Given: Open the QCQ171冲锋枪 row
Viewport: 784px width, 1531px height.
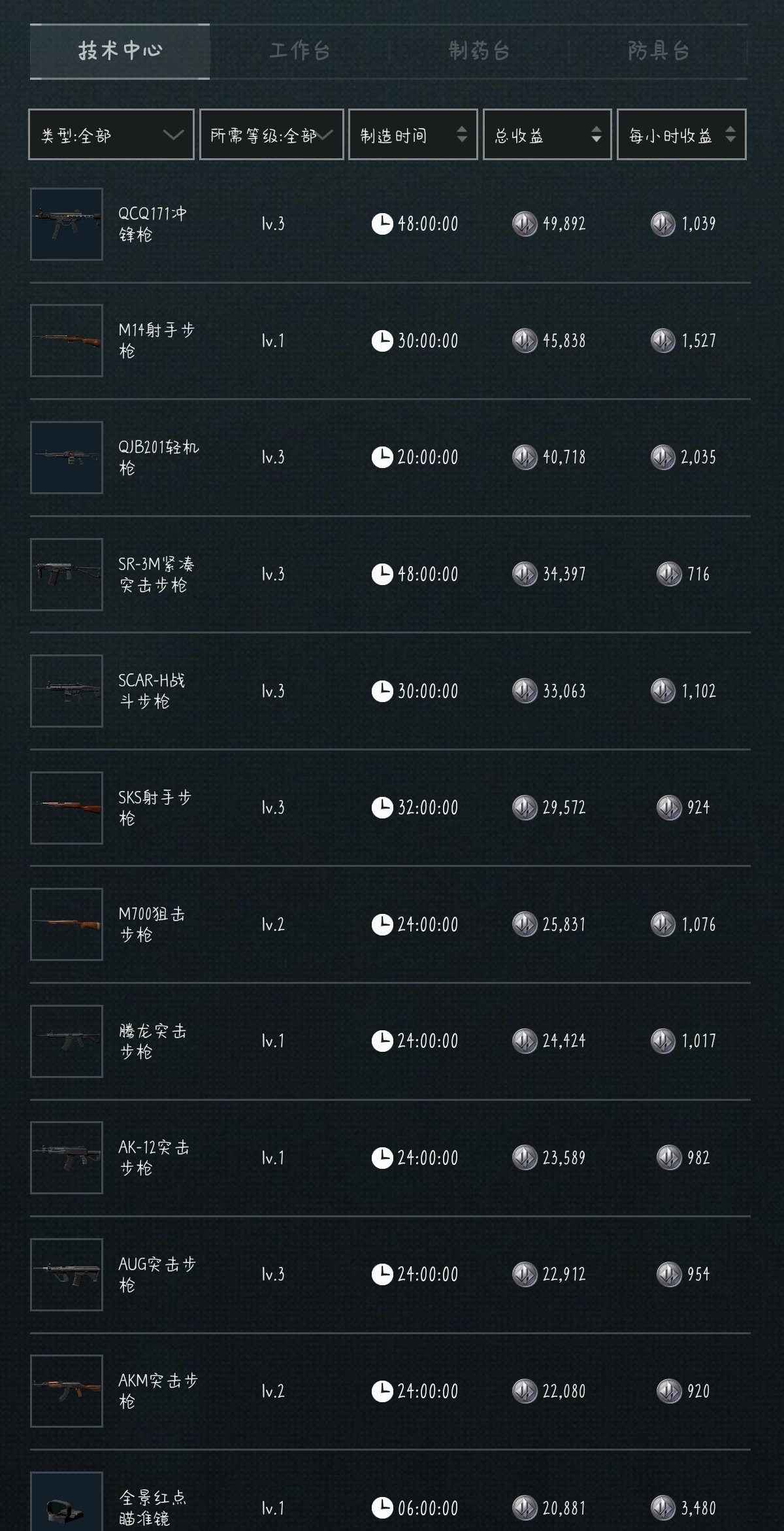Looking at the screenshot, I should tap(390, 224).
